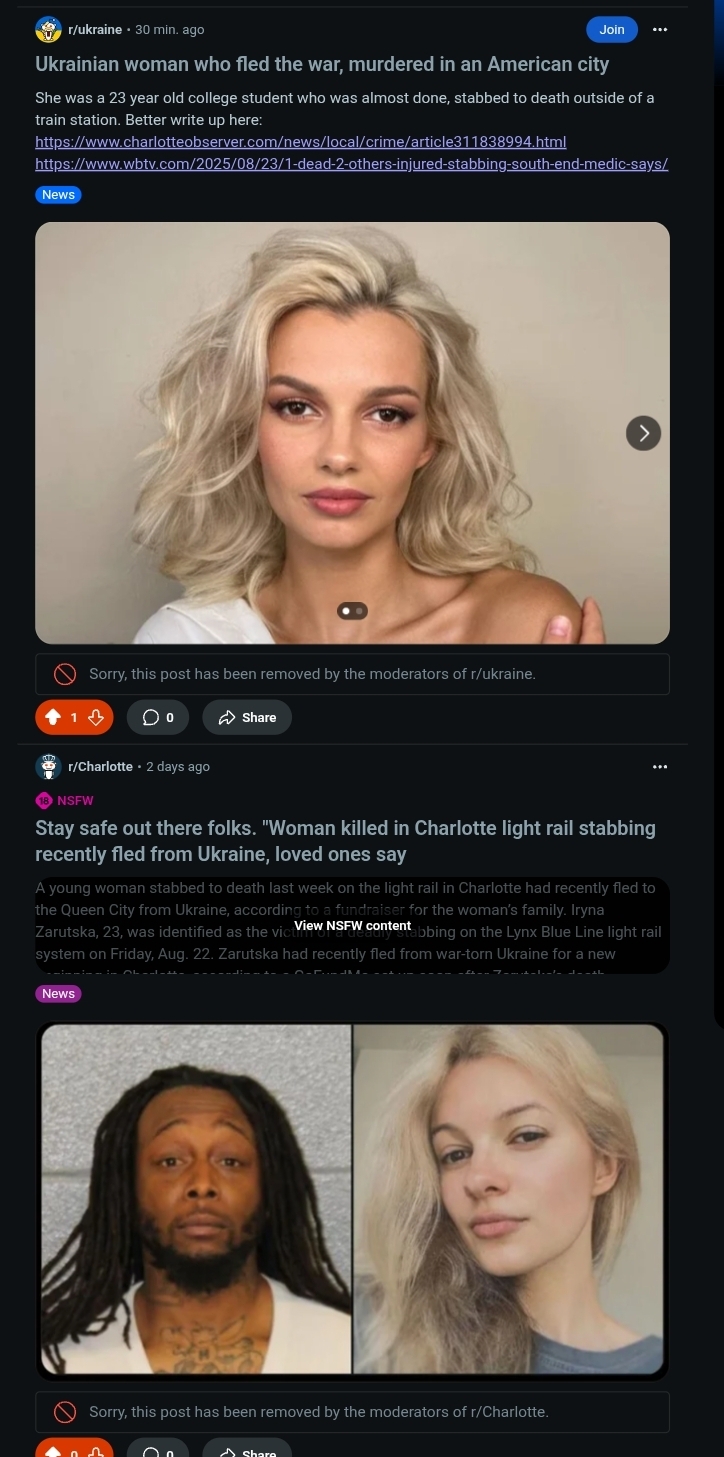Open comments on the r/ukraine post
Viewport: 724px width, 1457px height.
158,717
